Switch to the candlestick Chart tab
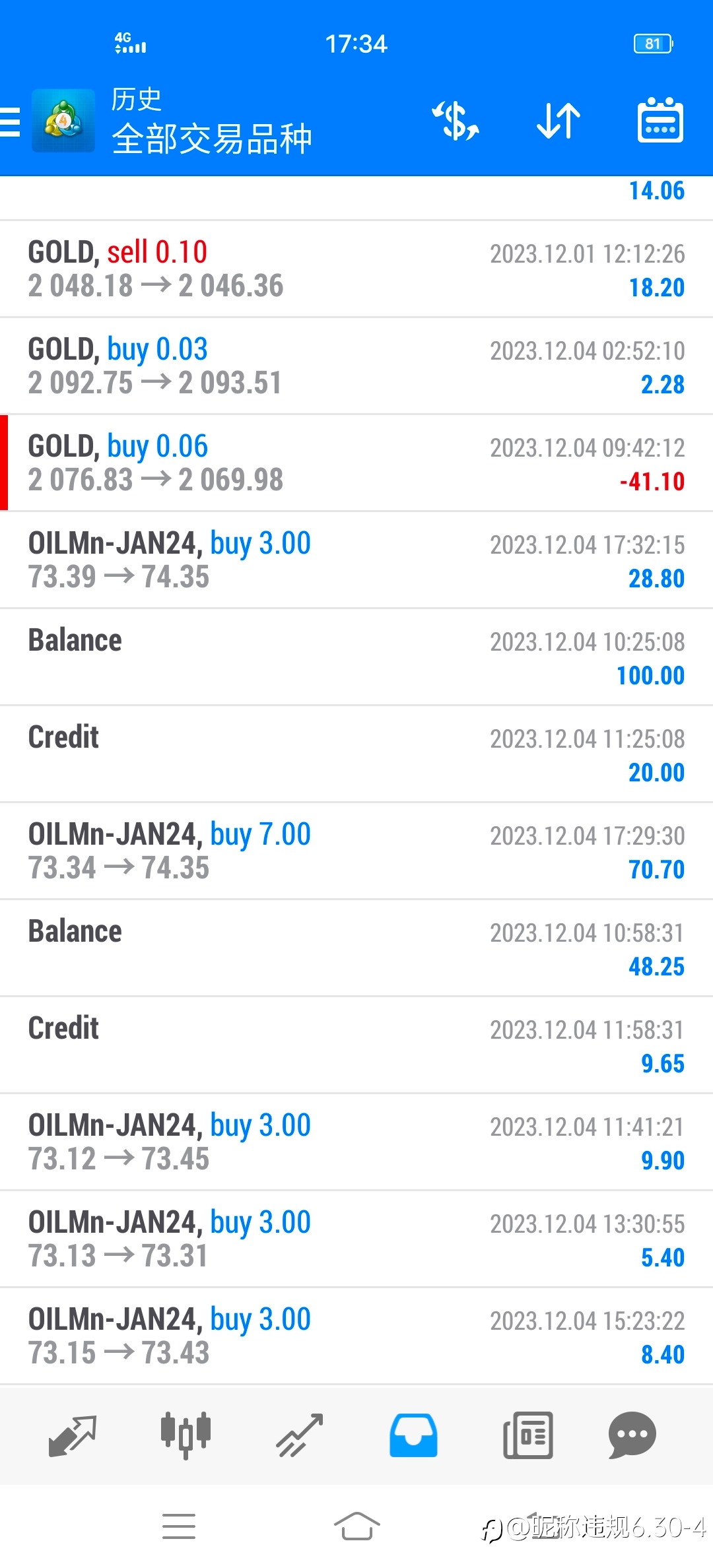This screenshot has width=713, height=1568. (x=186, y=1435)
